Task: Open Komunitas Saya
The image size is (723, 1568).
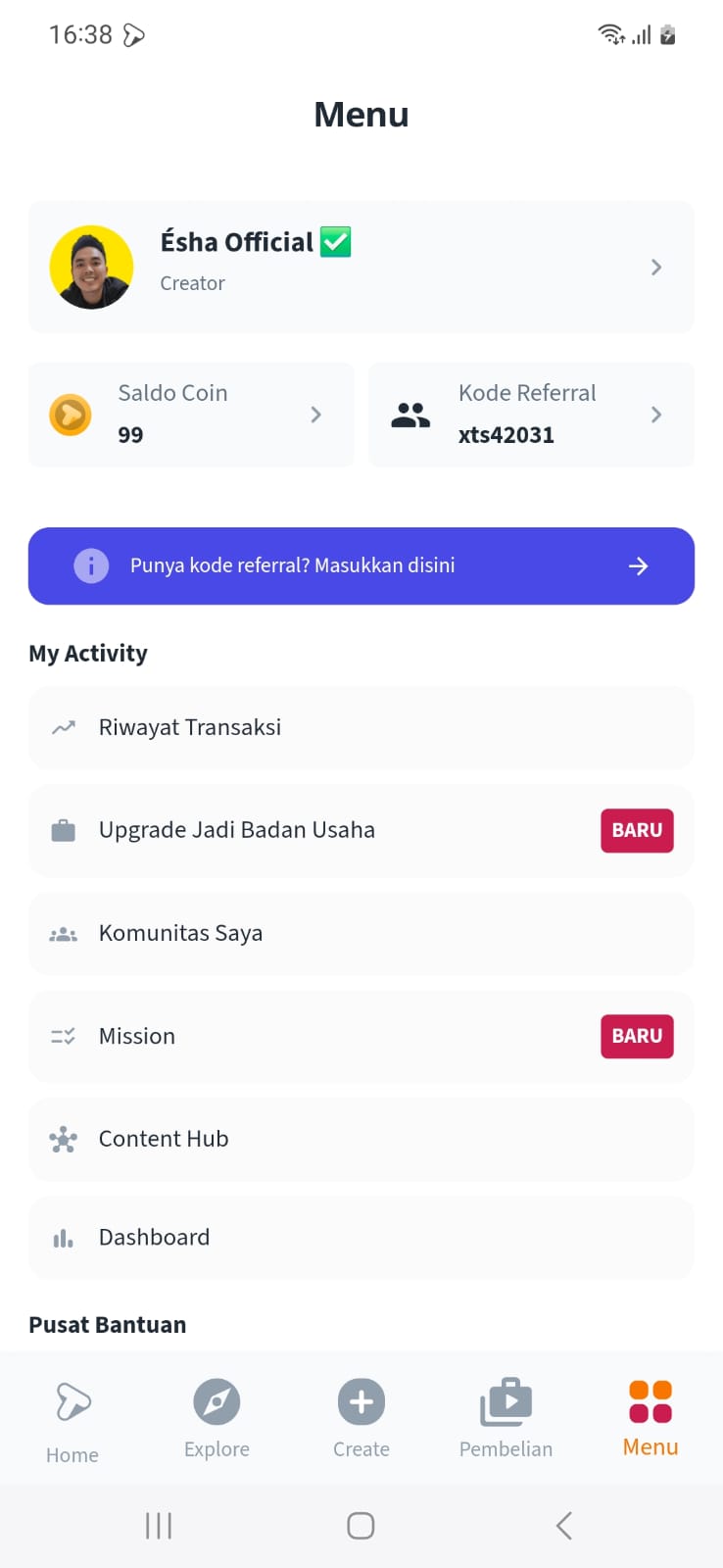Action: [x=361, y=933]
